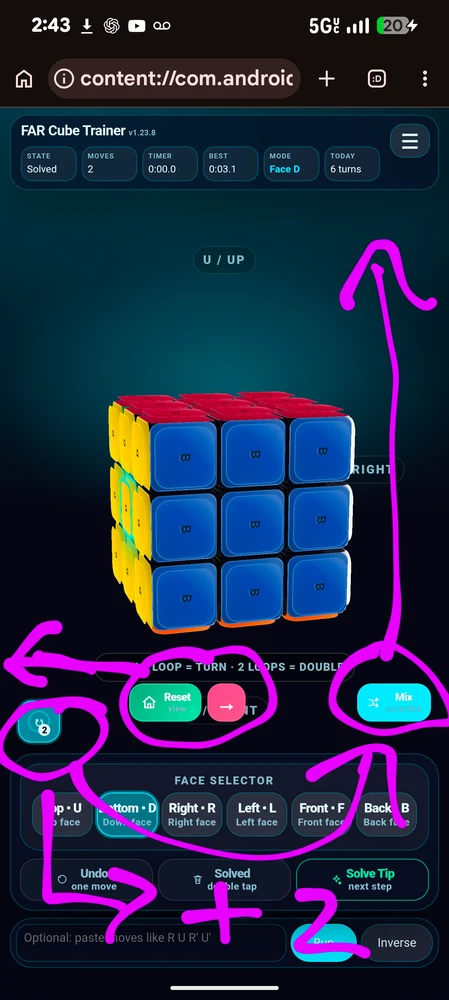Select the Front · F face
Screen dimensions: 449x1000
pos(321,814)
